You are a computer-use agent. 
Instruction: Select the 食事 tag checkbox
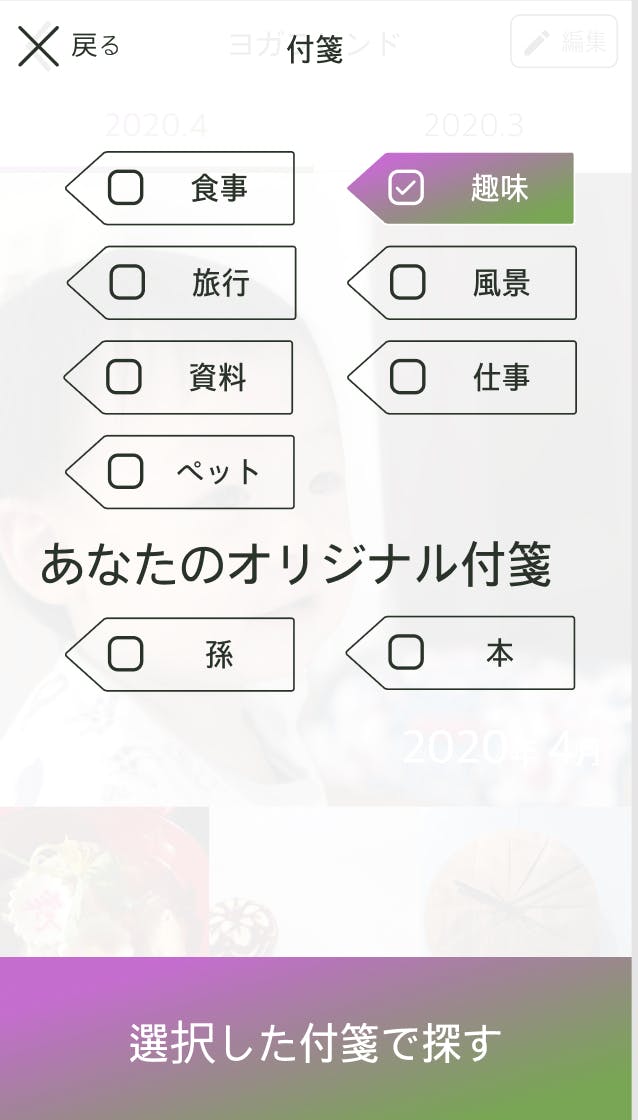pos(126,188)
